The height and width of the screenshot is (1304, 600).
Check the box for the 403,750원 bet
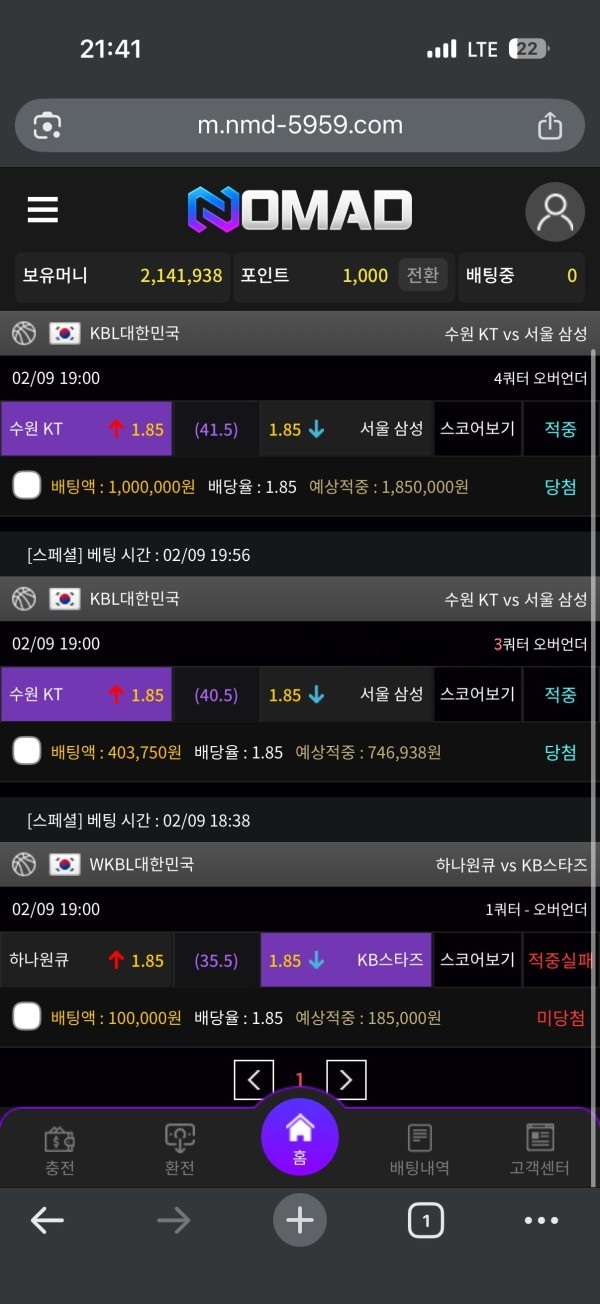pyautogui.click(x=27, y=752)
